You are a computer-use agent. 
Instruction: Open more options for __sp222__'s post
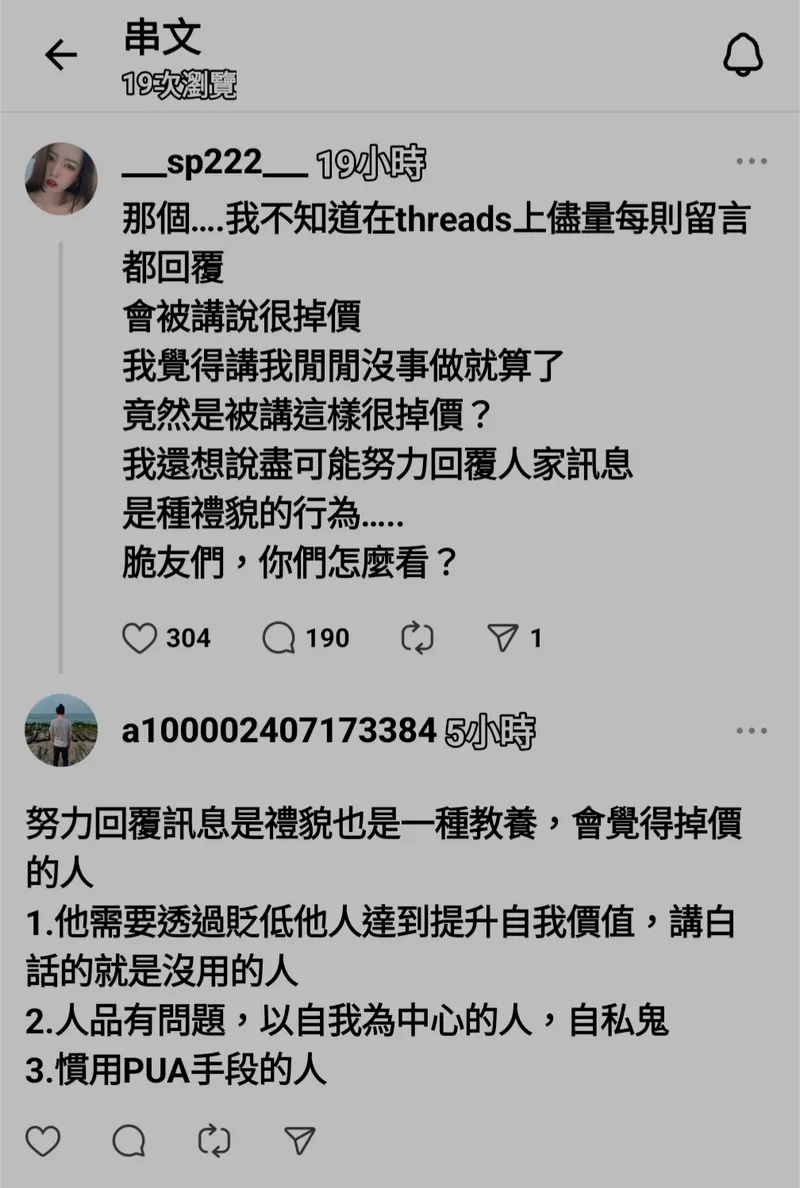(x=751, y=161)
